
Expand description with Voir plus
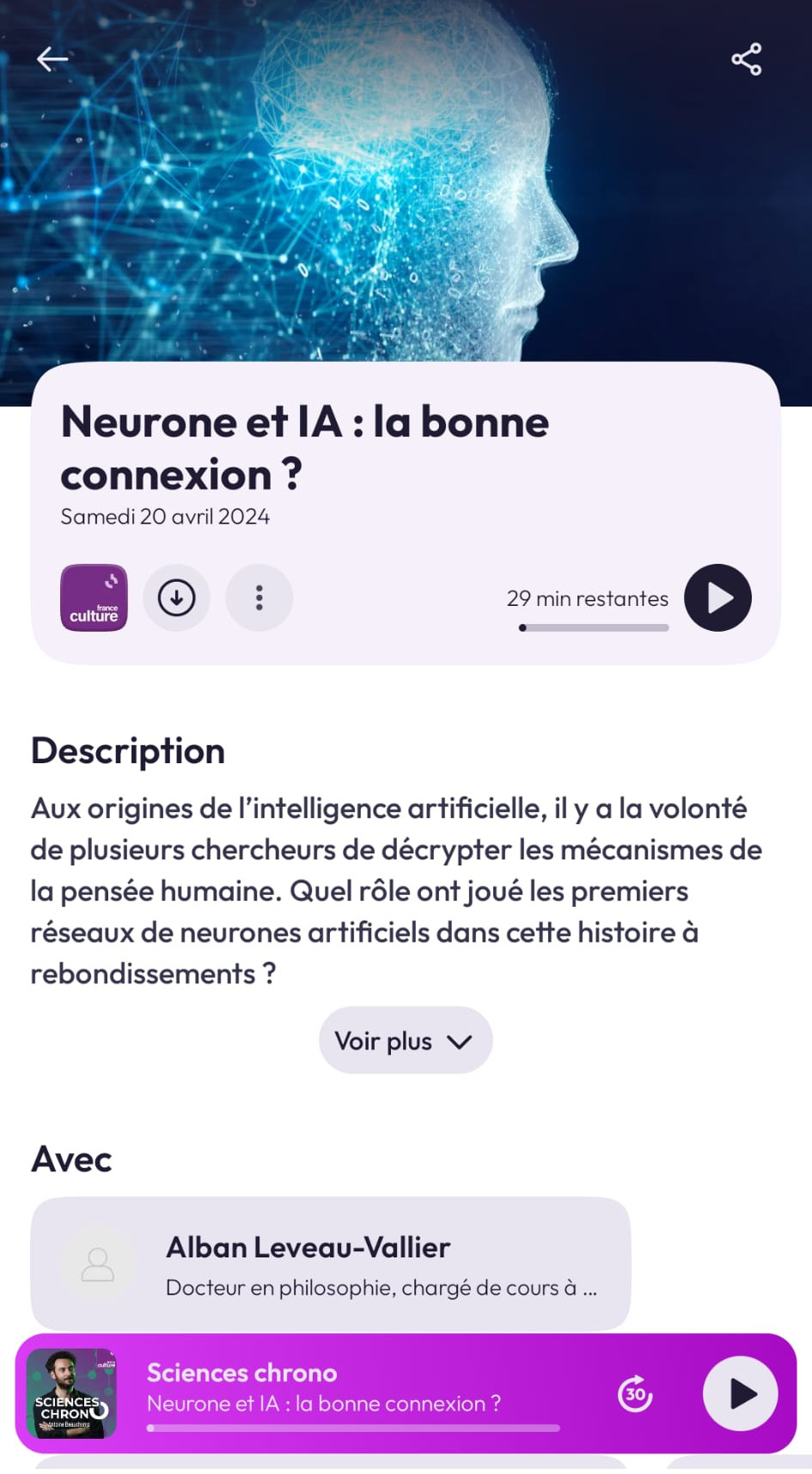point(405,1041)
